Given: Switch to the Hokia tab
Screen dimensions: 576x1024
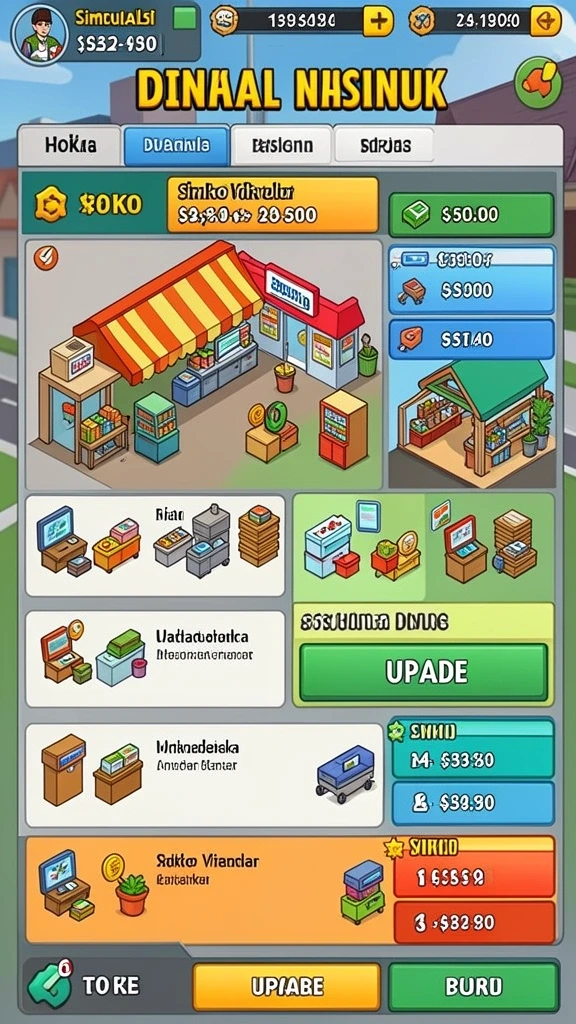Looking at the screenshot, I should (70, 145).
